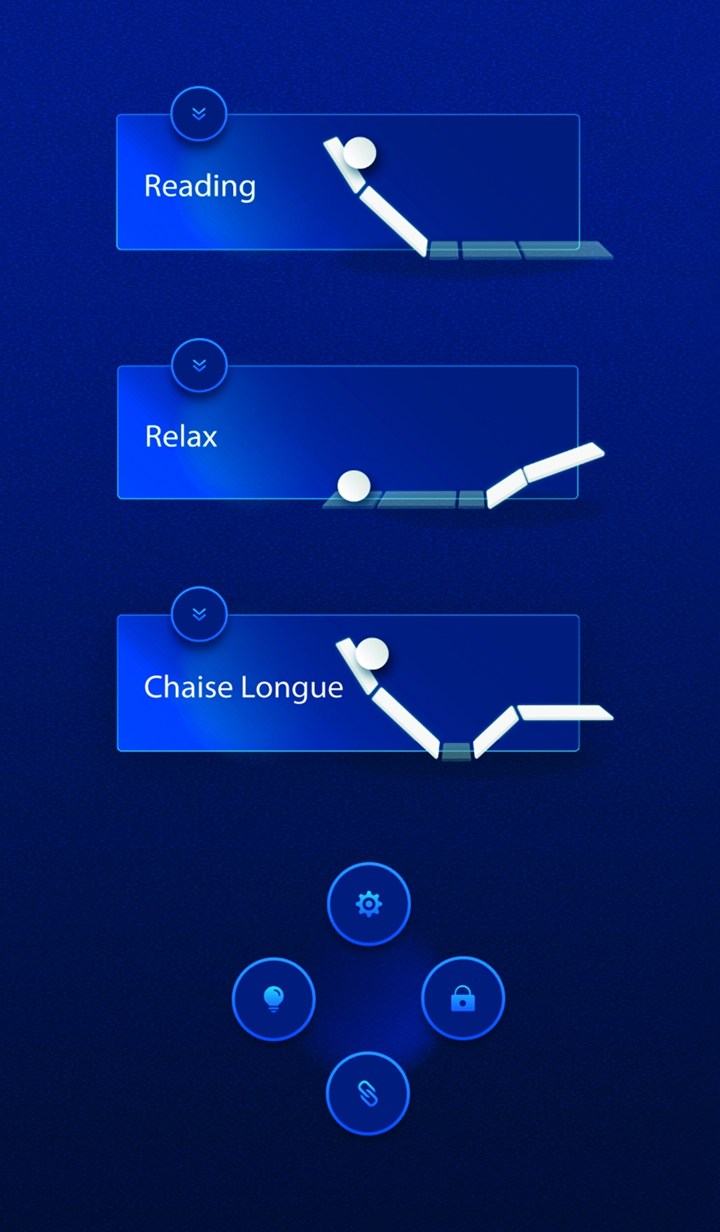The height and width of the screenshot is (1232, 720).
Task: Tap the padlock lock button
Action: tap(463, 998)
